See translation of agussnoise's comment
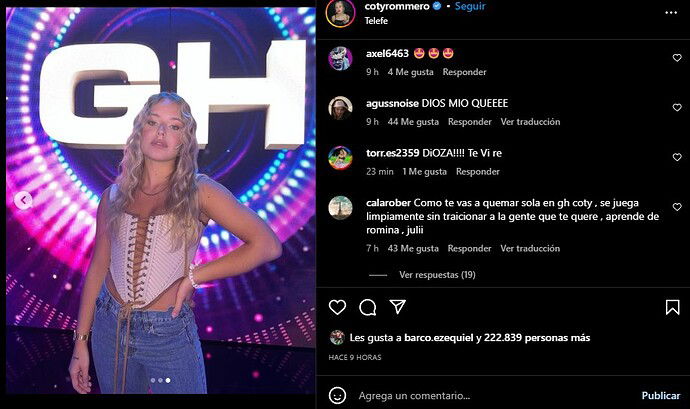 pos(530,122)
